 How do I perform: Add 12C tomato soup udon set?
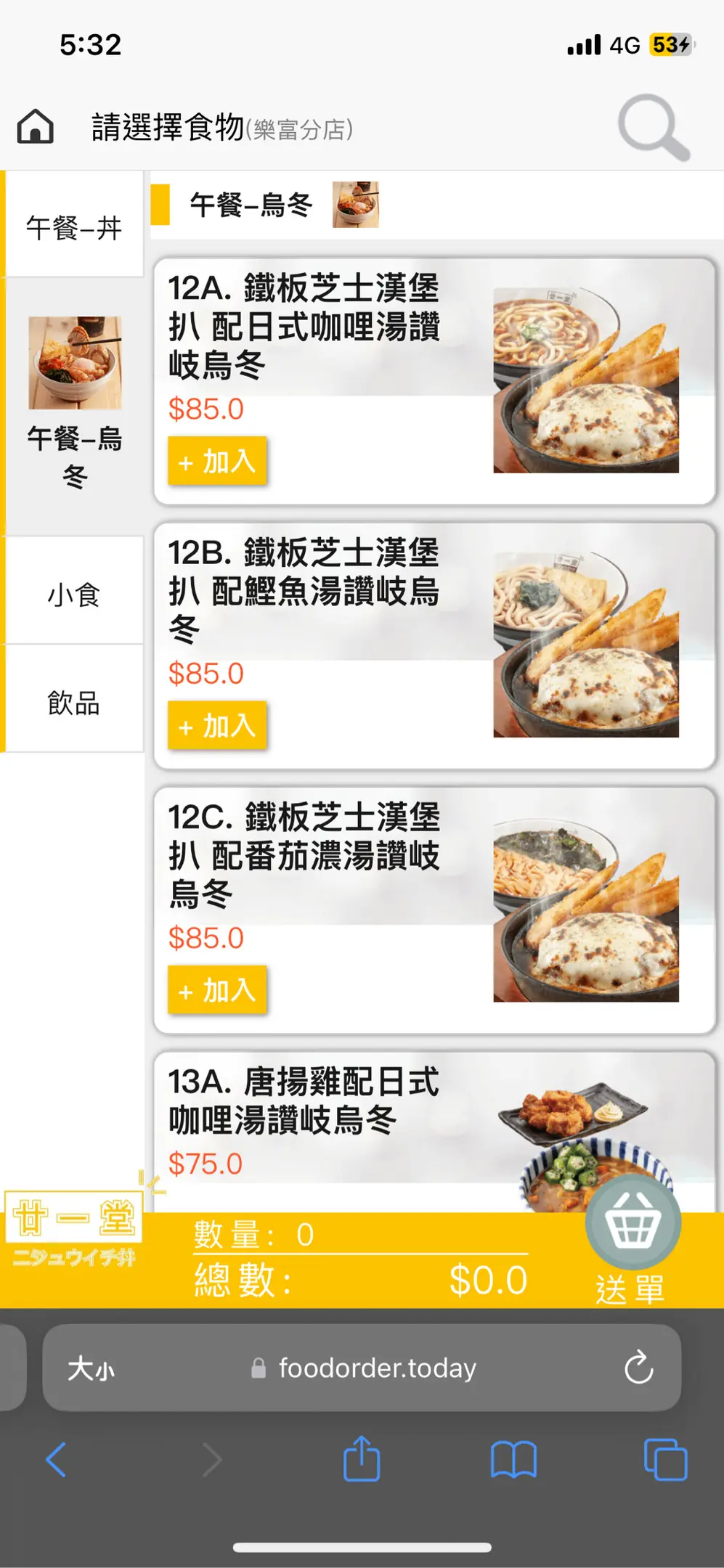click(x=217, y=989)
